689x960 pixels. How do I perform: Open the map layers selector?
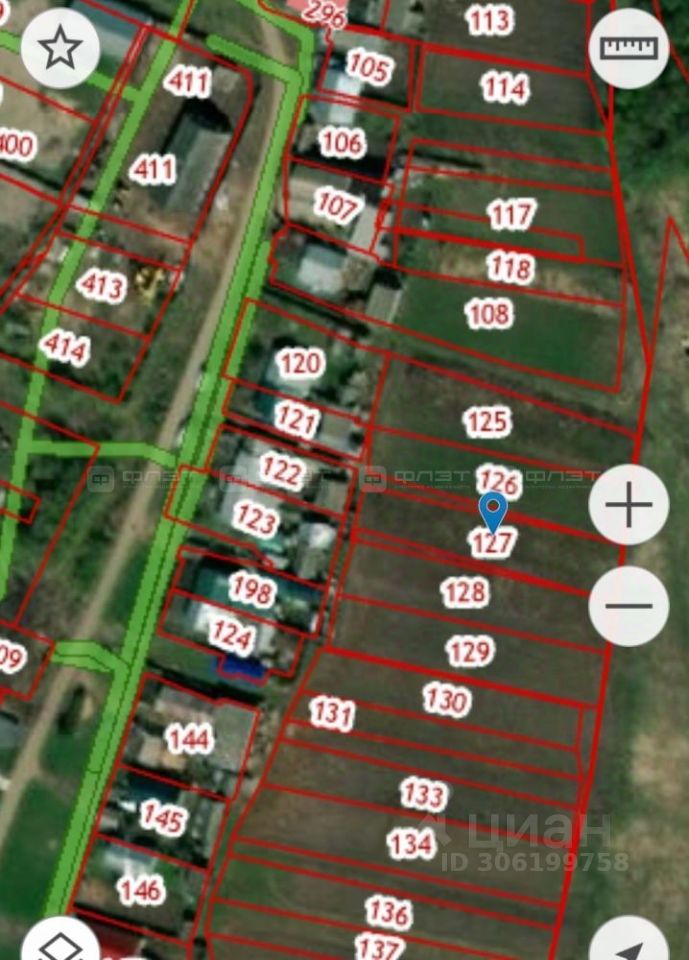pos(60,945)
